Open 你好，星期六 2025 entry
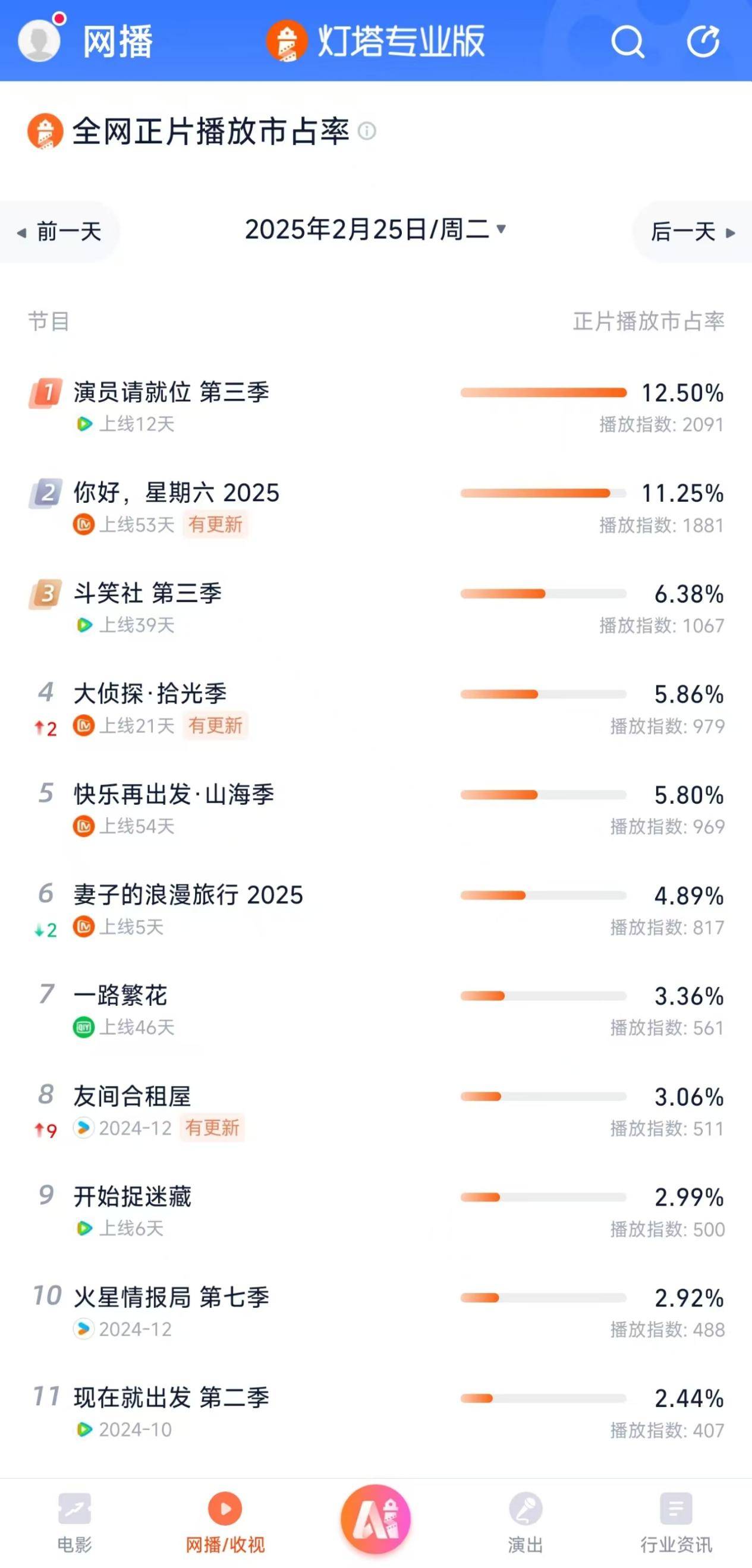This screenshot has width=752, height=1568. [376, 507]
